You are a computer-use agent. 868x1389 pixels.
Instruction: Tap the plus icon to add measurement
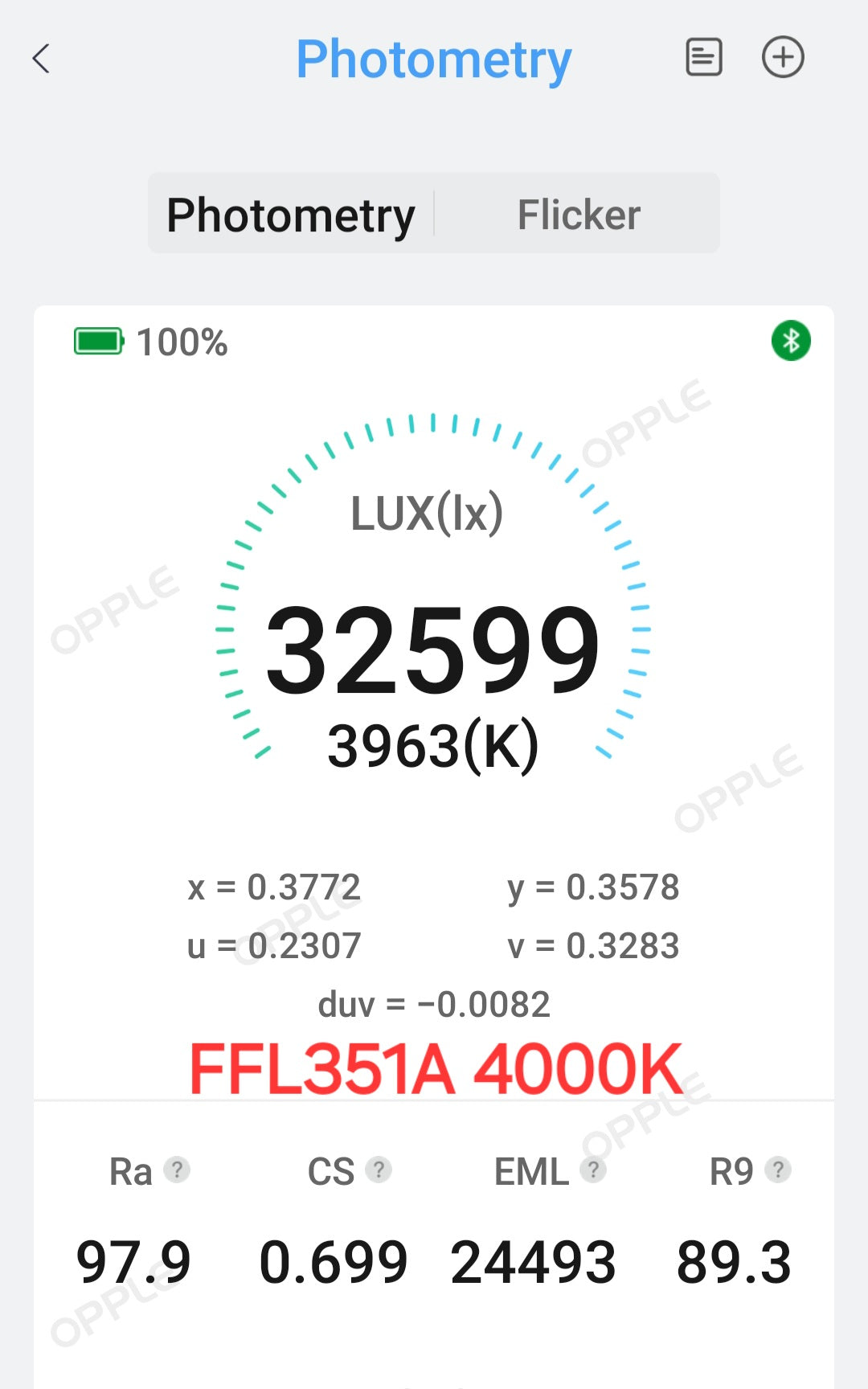[x=782, y=58]
